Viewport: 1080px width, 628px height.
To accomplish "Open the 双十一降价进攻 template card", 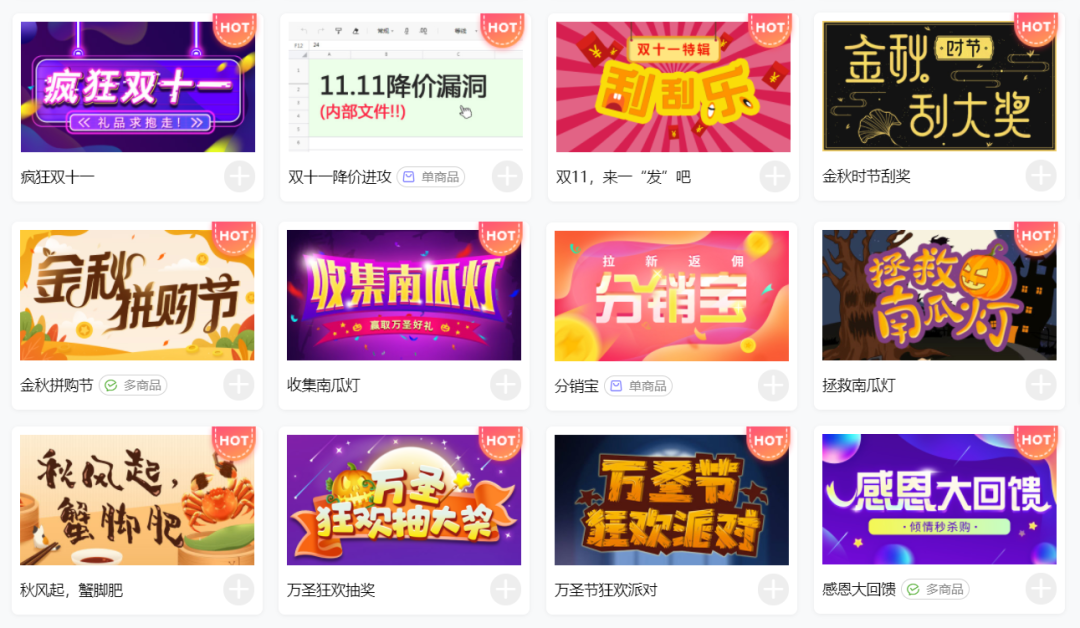I will click(404, 87).
